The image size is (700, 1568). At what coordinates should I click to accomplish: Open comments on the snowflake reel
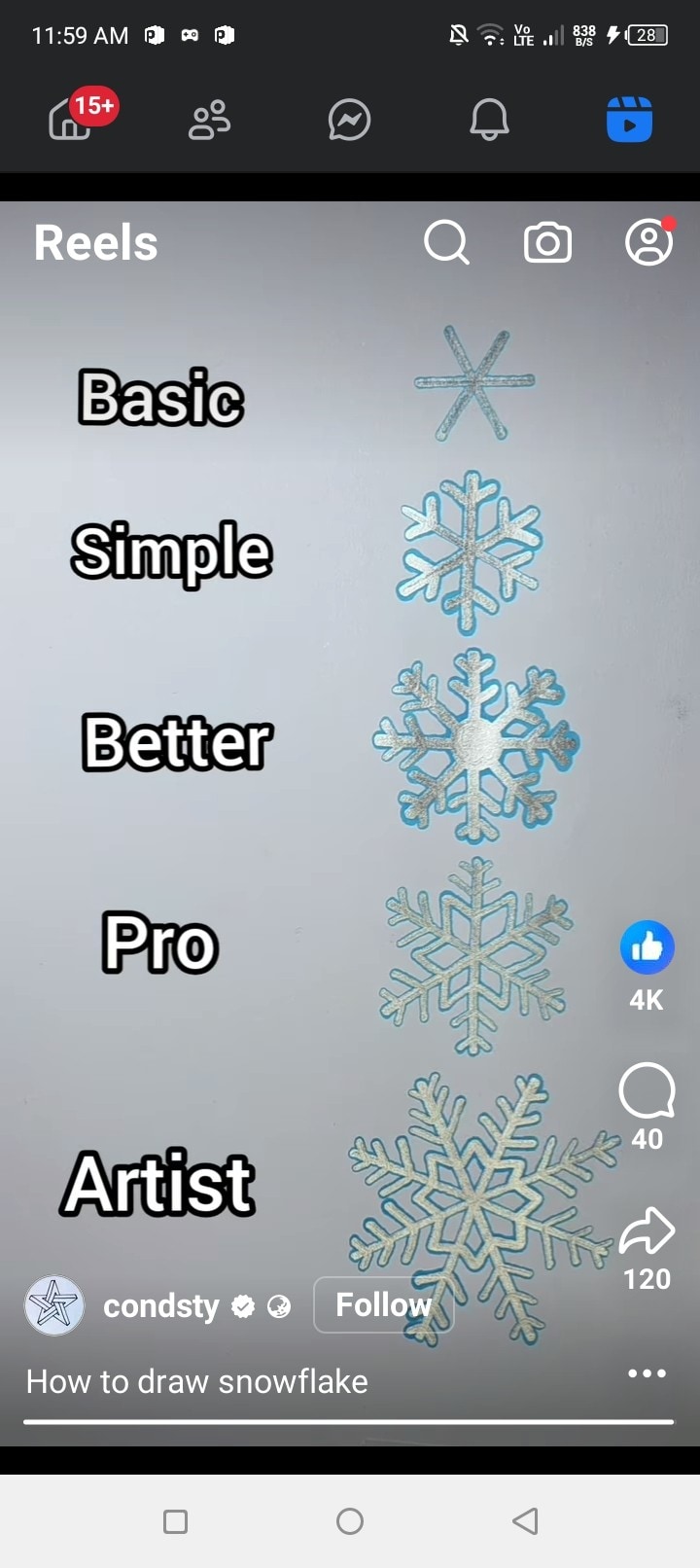(647, 1091)
